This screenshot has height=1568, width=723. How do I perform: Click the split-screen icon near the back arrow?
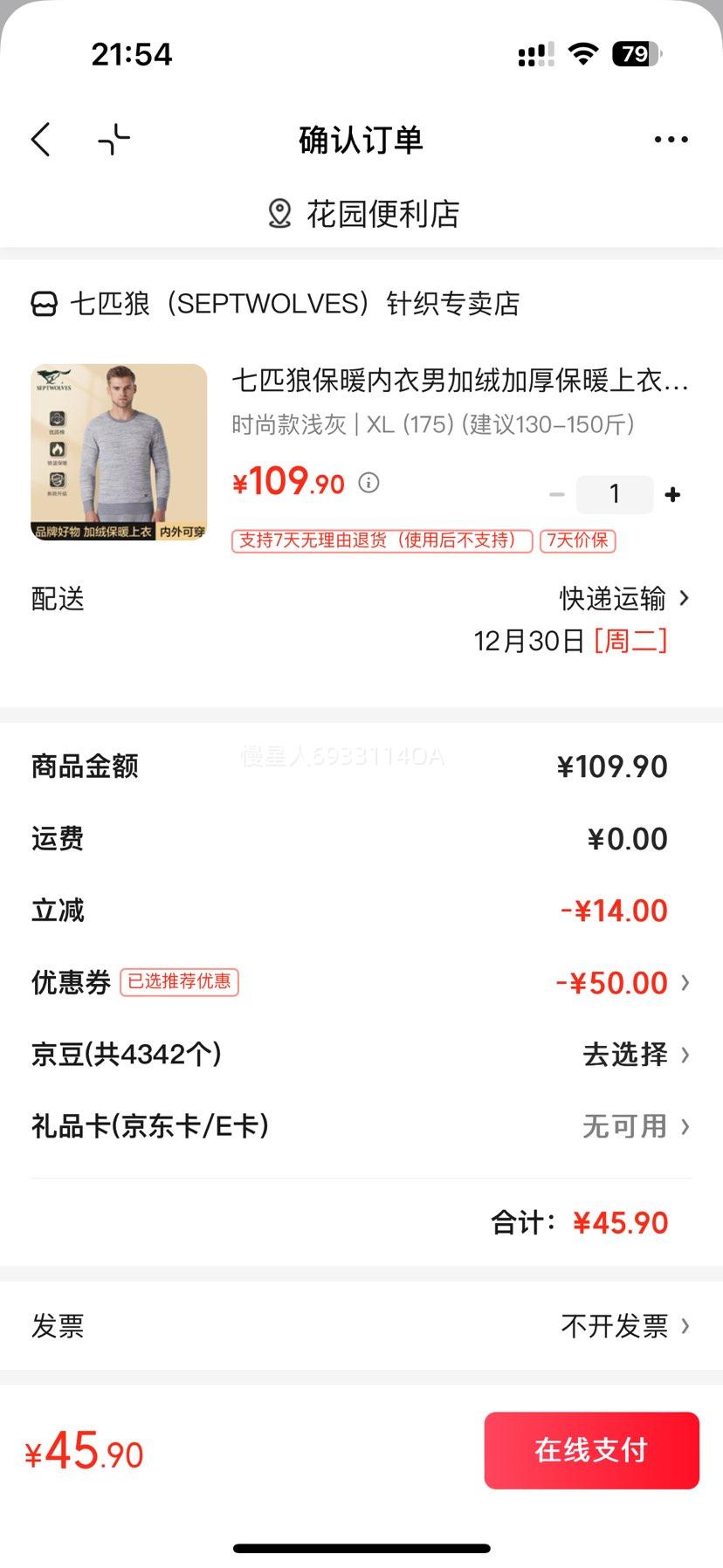pyautogui.click(x=114, y=139)
